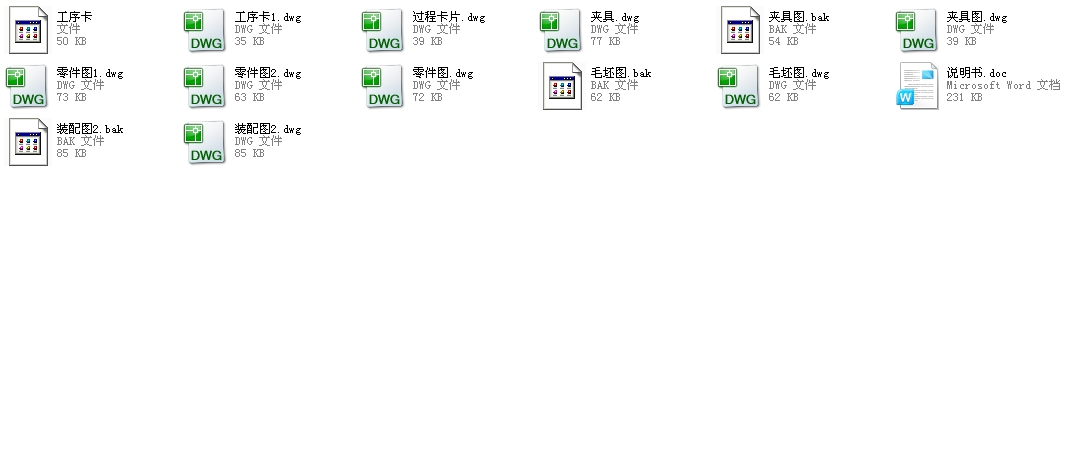Open the 工序卡 file

pyautogui.click(x=28, y=30)
